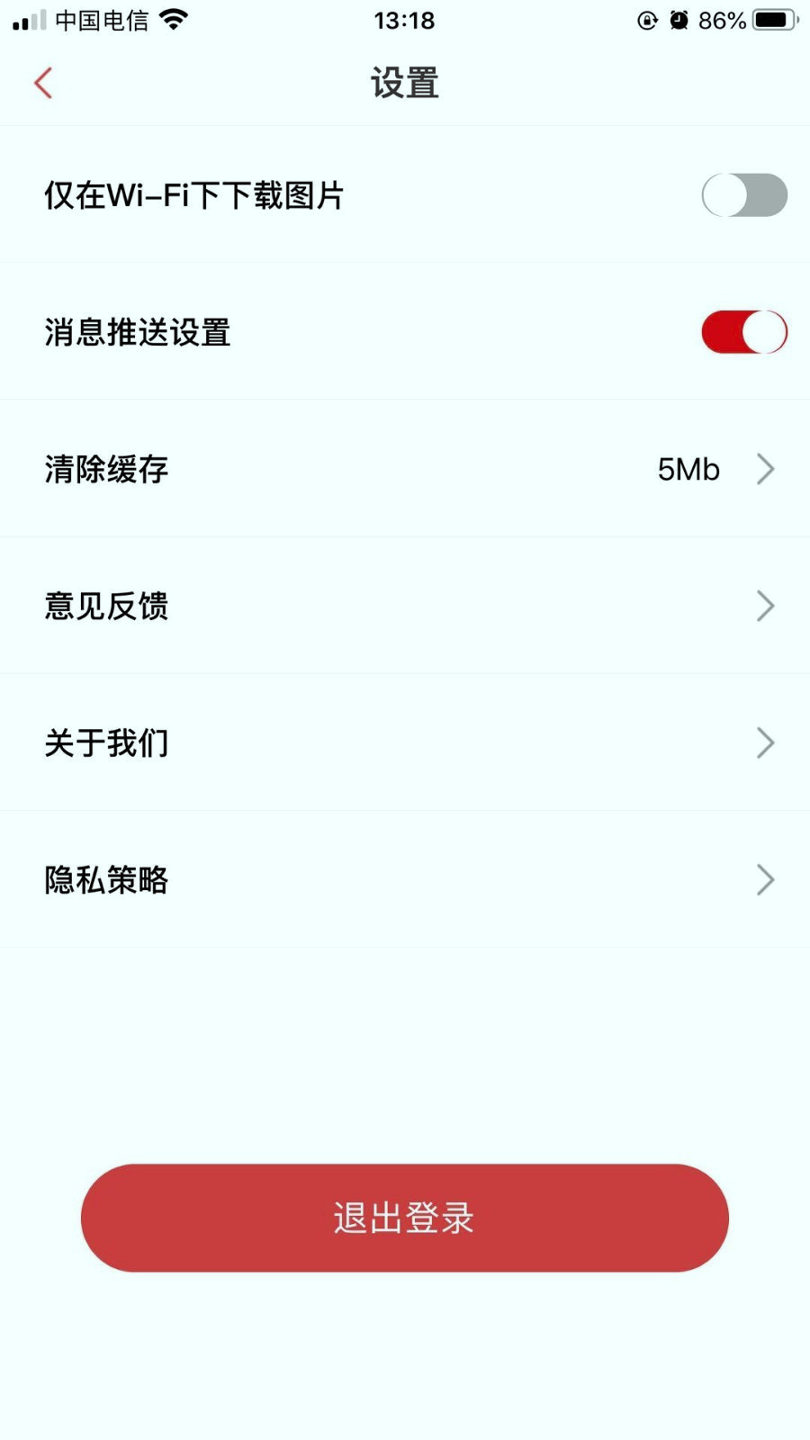The height and width of the screenshot is (1440, 810).
Task: Click 清除缓存 to clear cache
Action: pyautogui.click(x=107, y=469)
